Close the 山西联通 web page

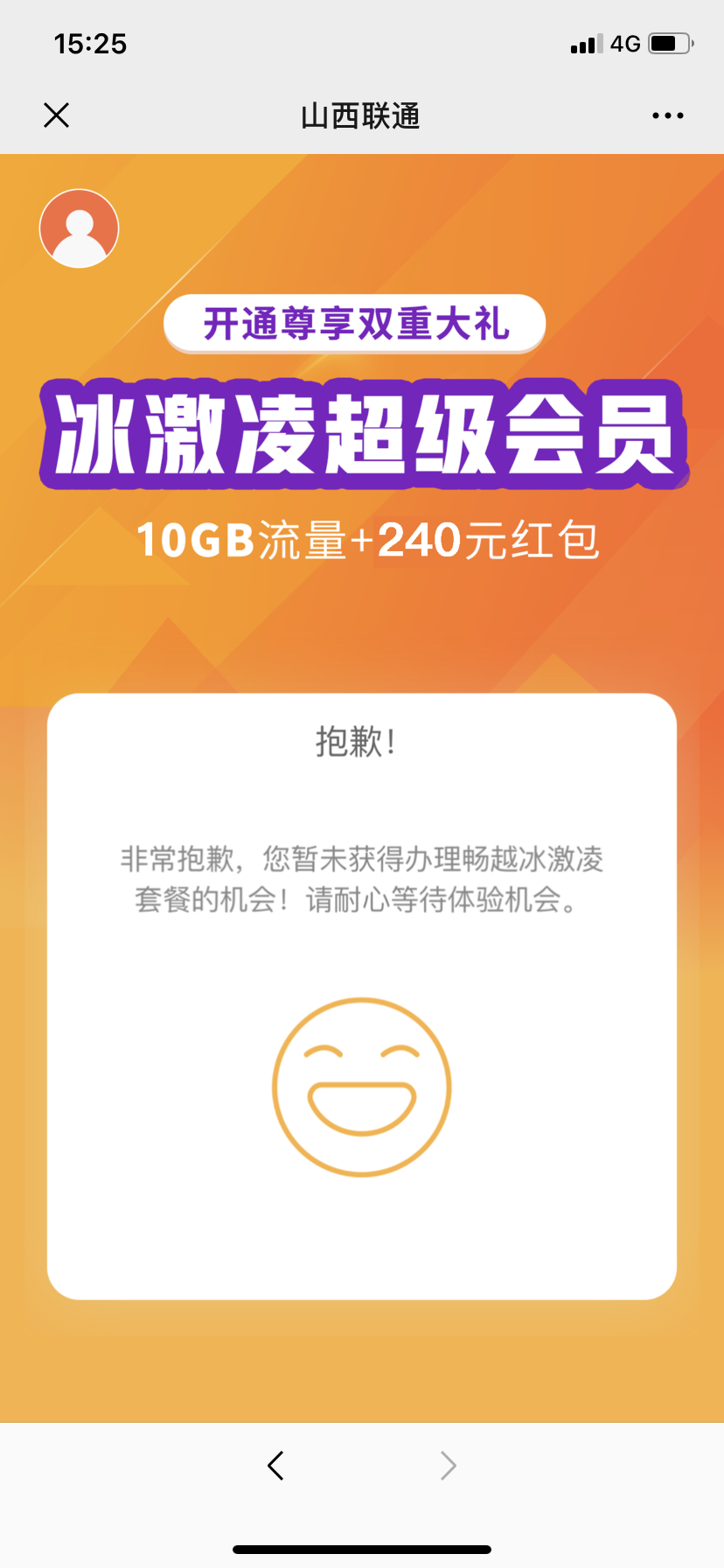pyautogui.click(x=57, y=115)
